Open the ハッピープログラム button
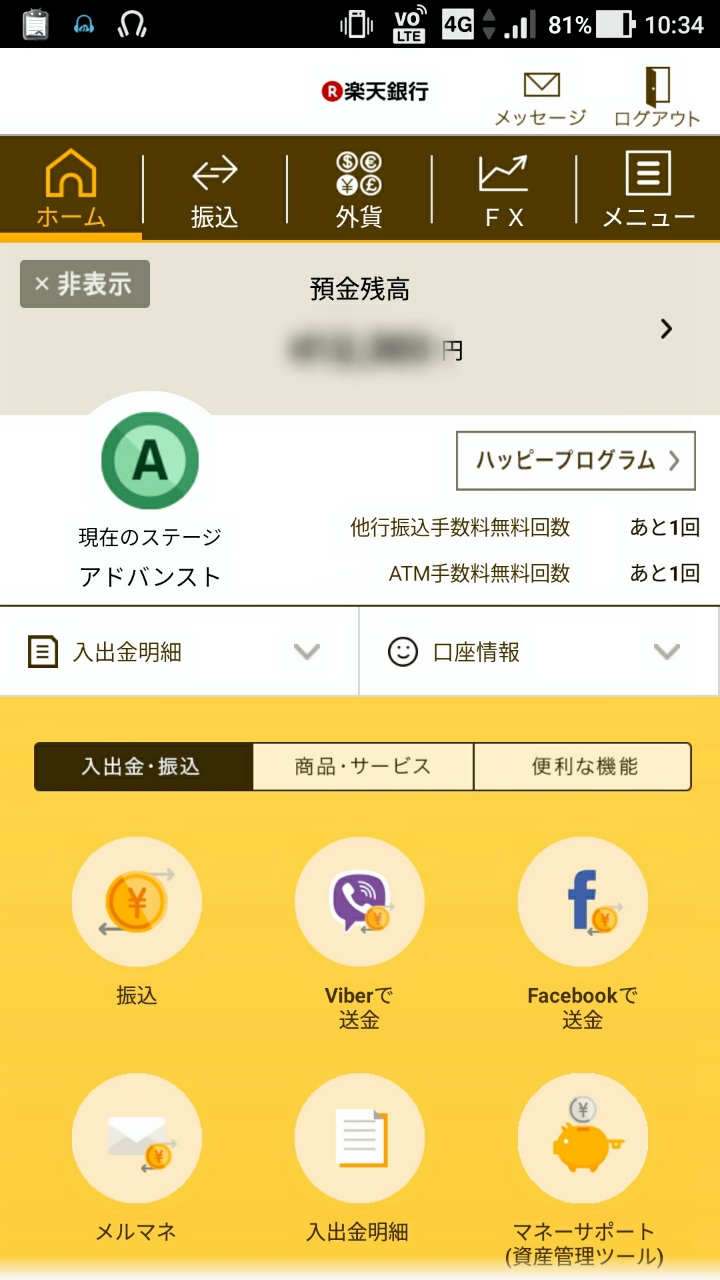720x1280 pixels. click(x=576, y=461)
